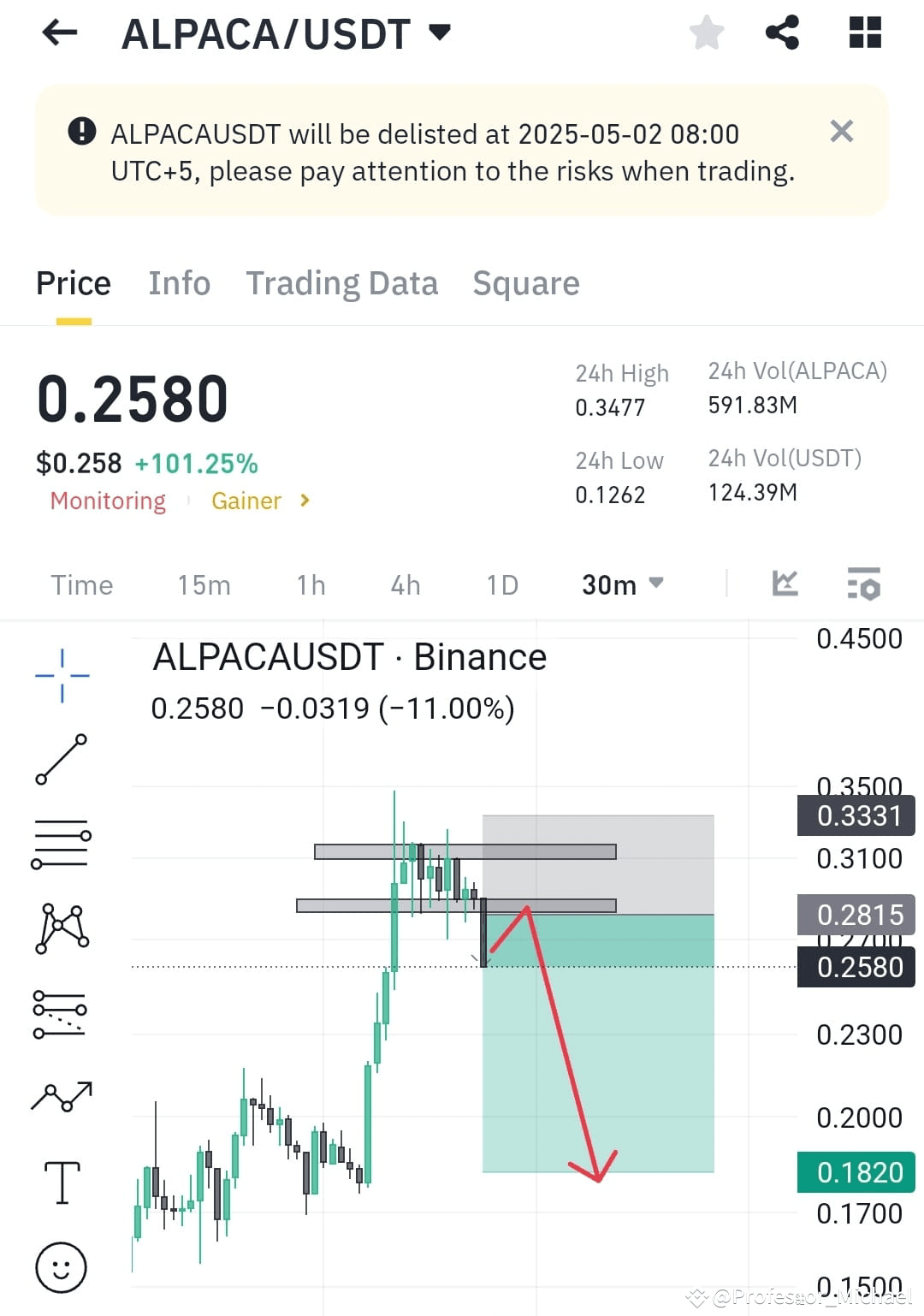924x1316 pixels.
Task: Open the share options
Action: 781,32
